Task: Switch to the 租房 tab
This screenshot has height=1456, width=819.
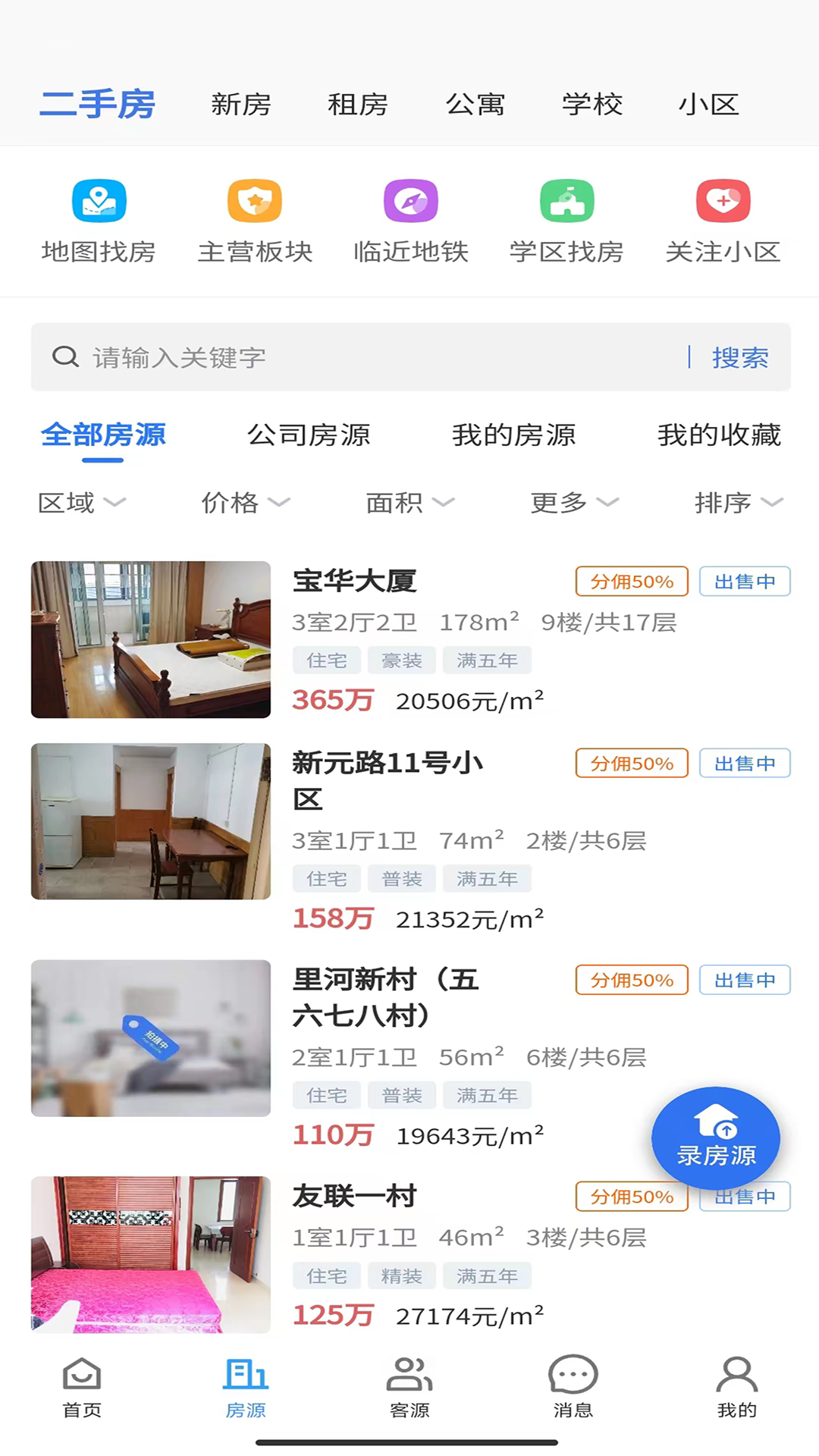Action: (x=357, y=105)
